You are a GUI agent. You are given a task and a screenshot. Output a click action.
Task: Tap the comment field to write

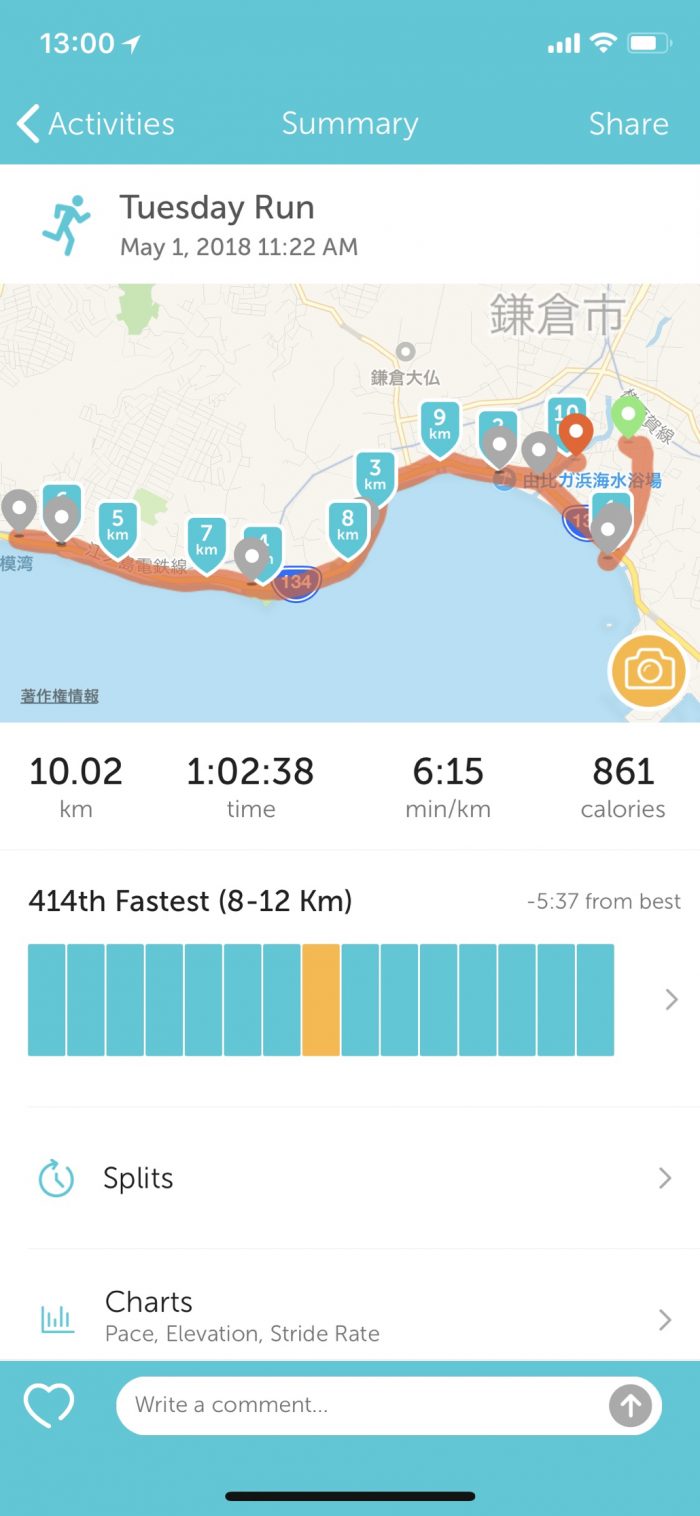[x=360, y=1405]
